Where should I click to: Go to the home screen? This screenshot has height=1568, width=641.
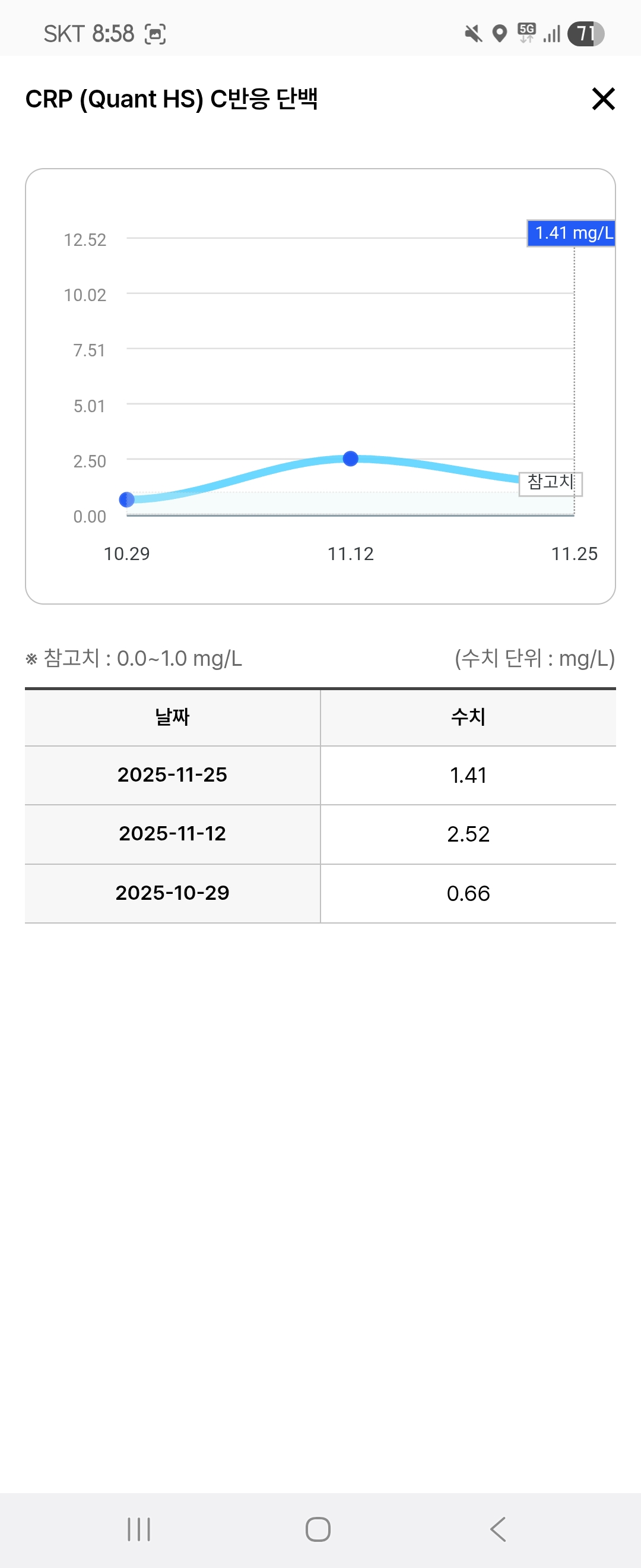[318, 1529]
